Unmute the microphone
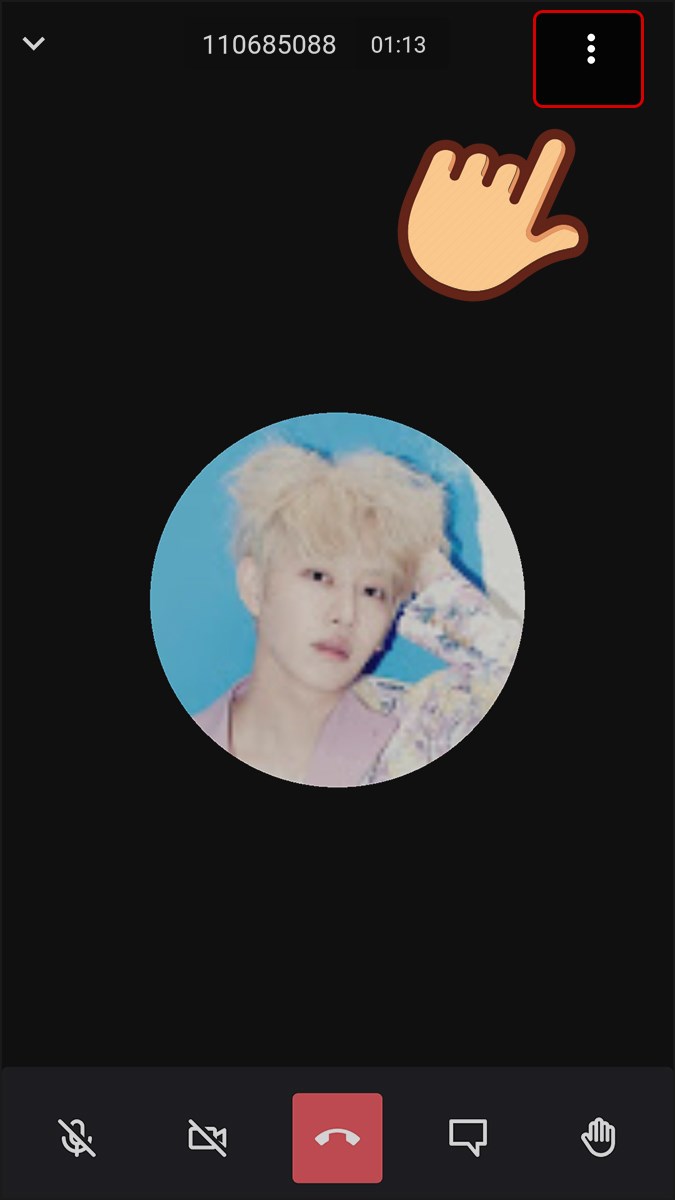The height and width of the screenshot is (1200, 675). click(x=77, y=1138)
